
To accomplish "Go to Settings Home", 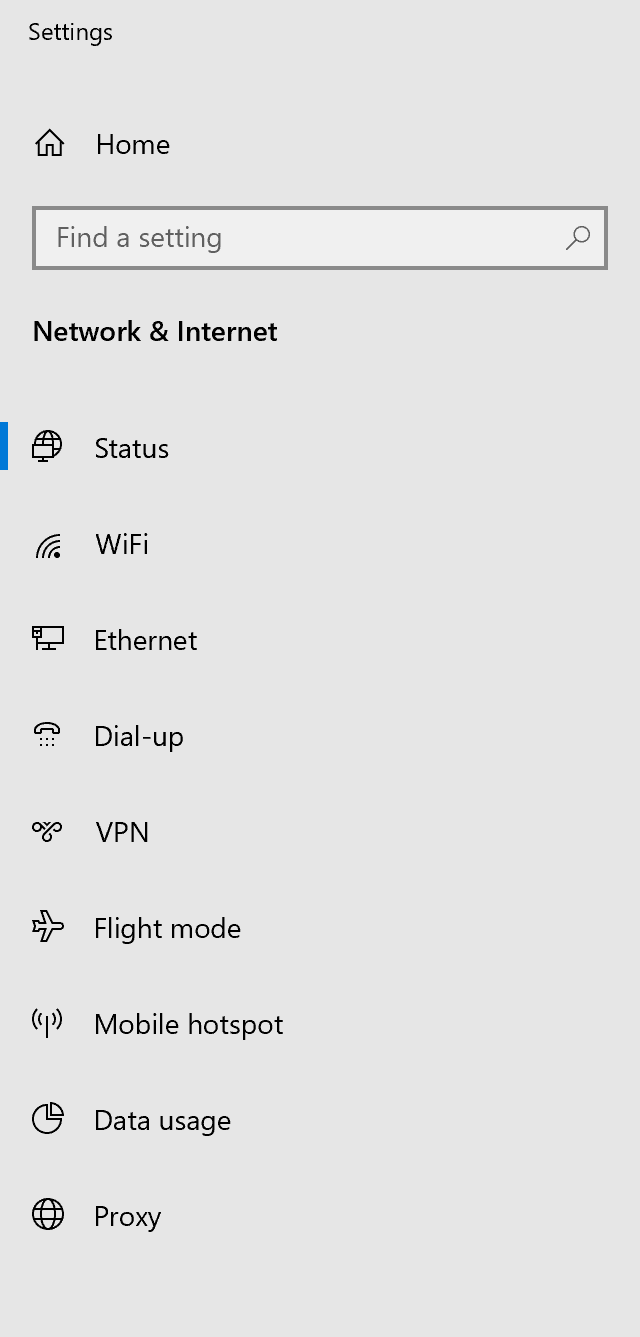I will [x=132, y=145].
